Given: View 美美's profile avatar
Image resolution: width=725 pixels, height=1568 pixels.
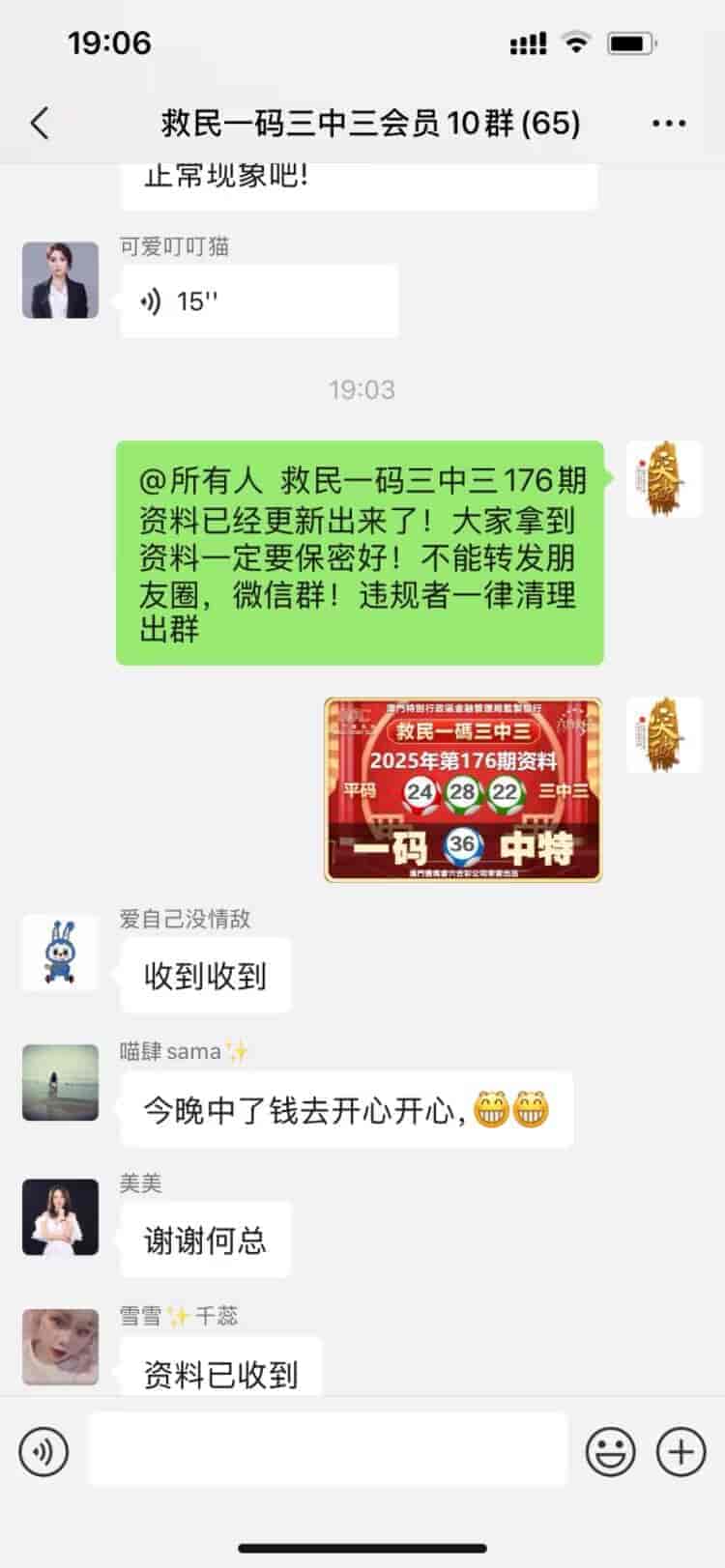Looking at the screenshot, I should pyautogui.click(x=60, y=1216).
